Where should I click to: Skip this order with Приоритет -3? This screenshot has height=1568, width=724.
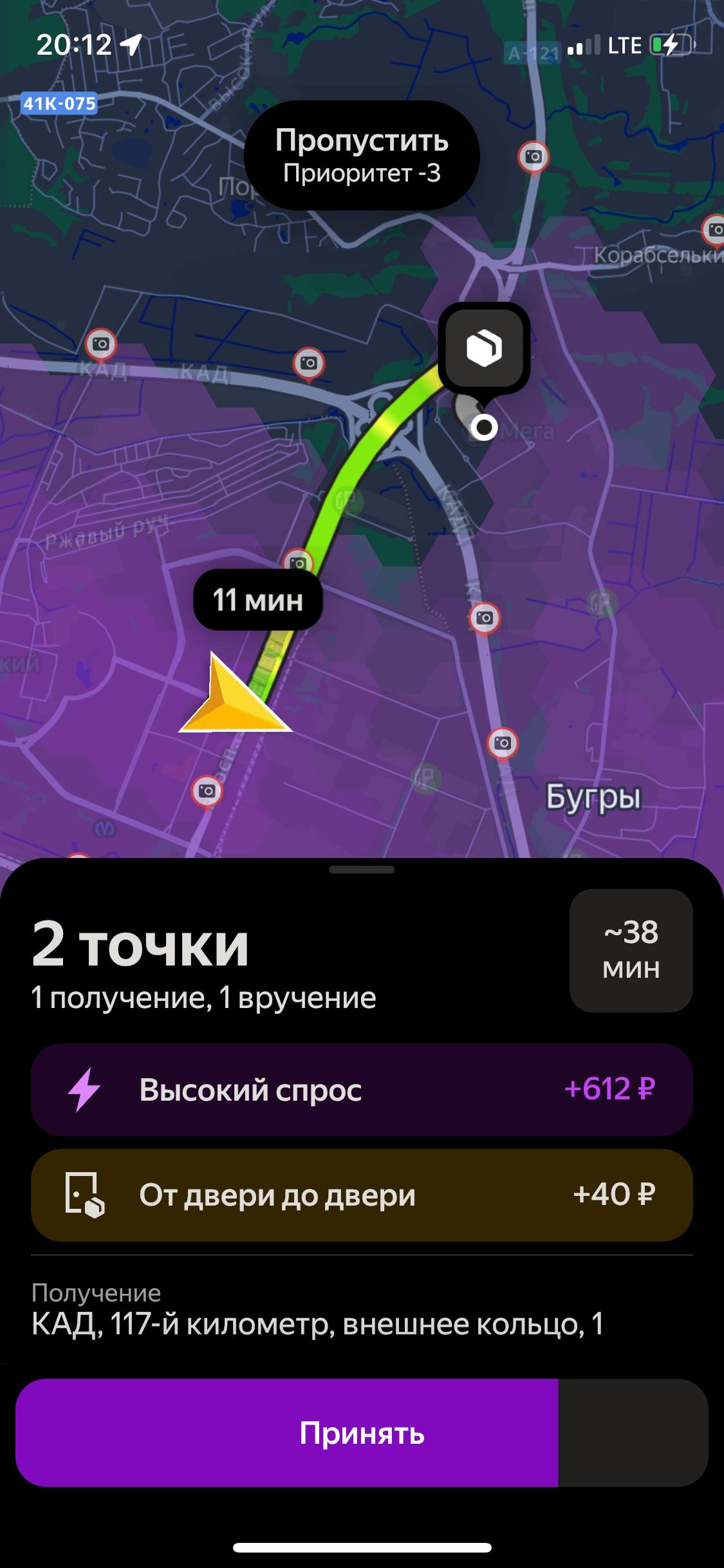[x=362, y=156]
